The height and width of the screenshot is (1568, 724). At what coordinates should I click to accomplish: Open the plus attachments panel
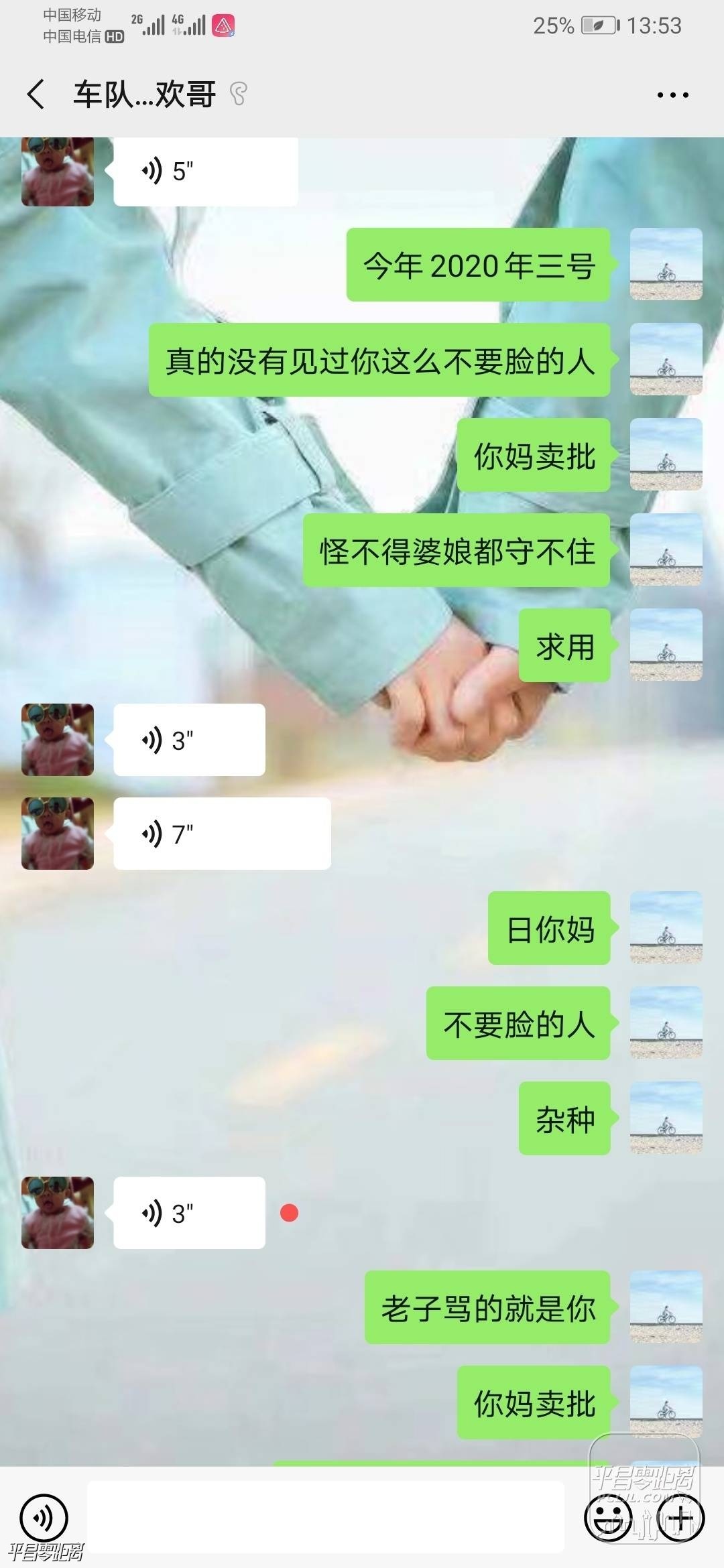[x=680, y=1517]
